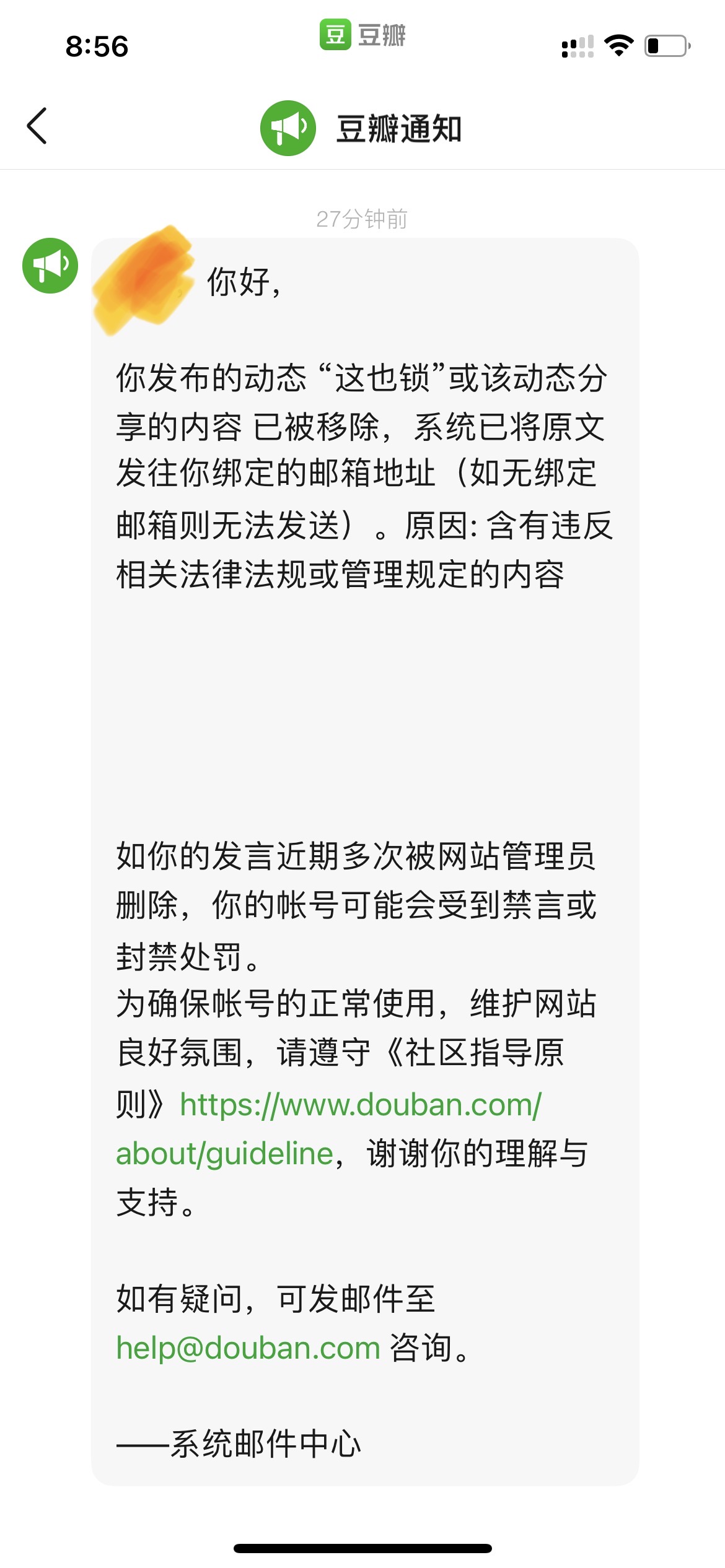
Task: Tap the help@douban.com email link
Action: (248, 1348)
